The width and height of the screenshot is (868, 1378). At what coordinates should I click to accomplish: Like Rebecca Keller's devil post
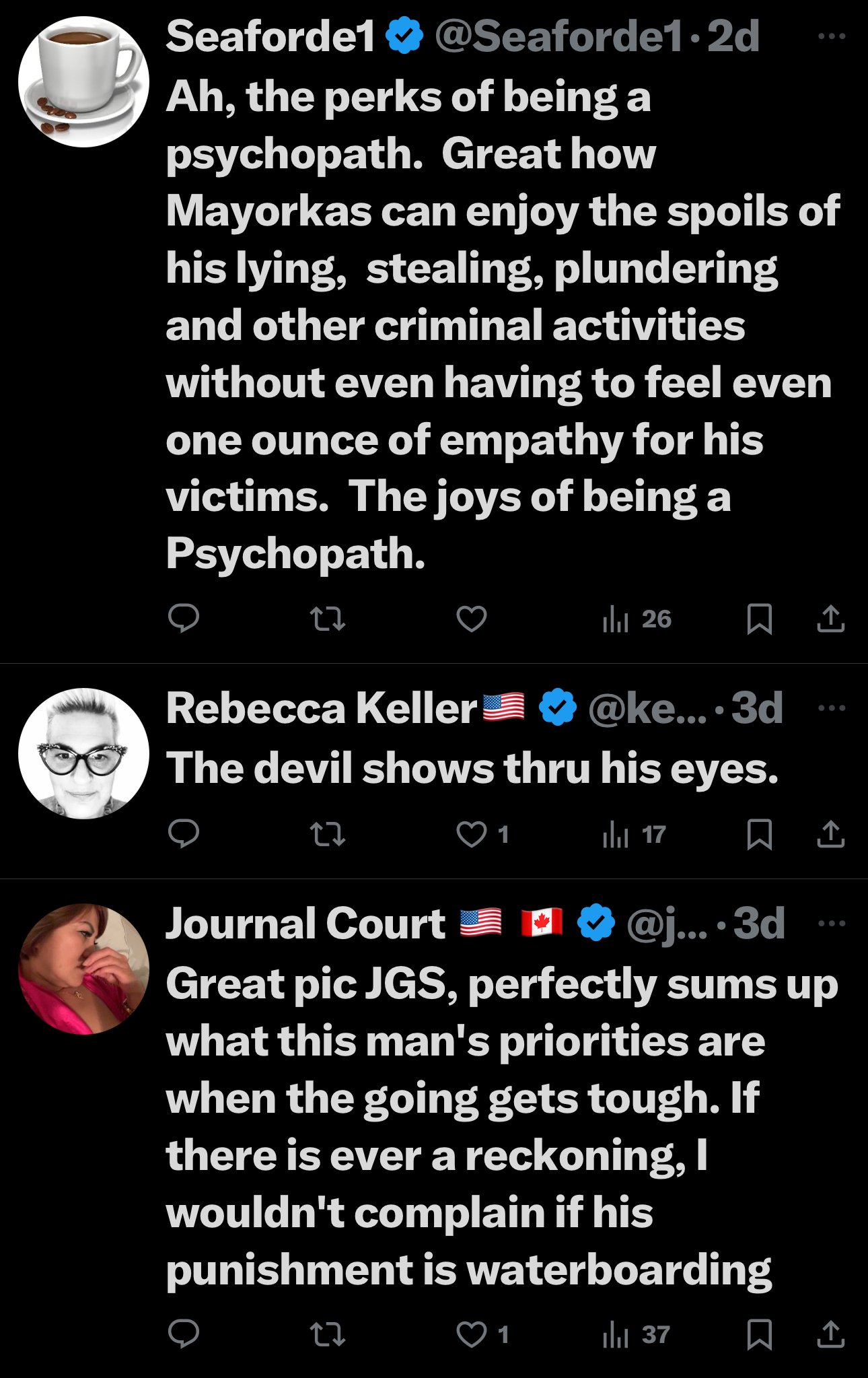471,835
